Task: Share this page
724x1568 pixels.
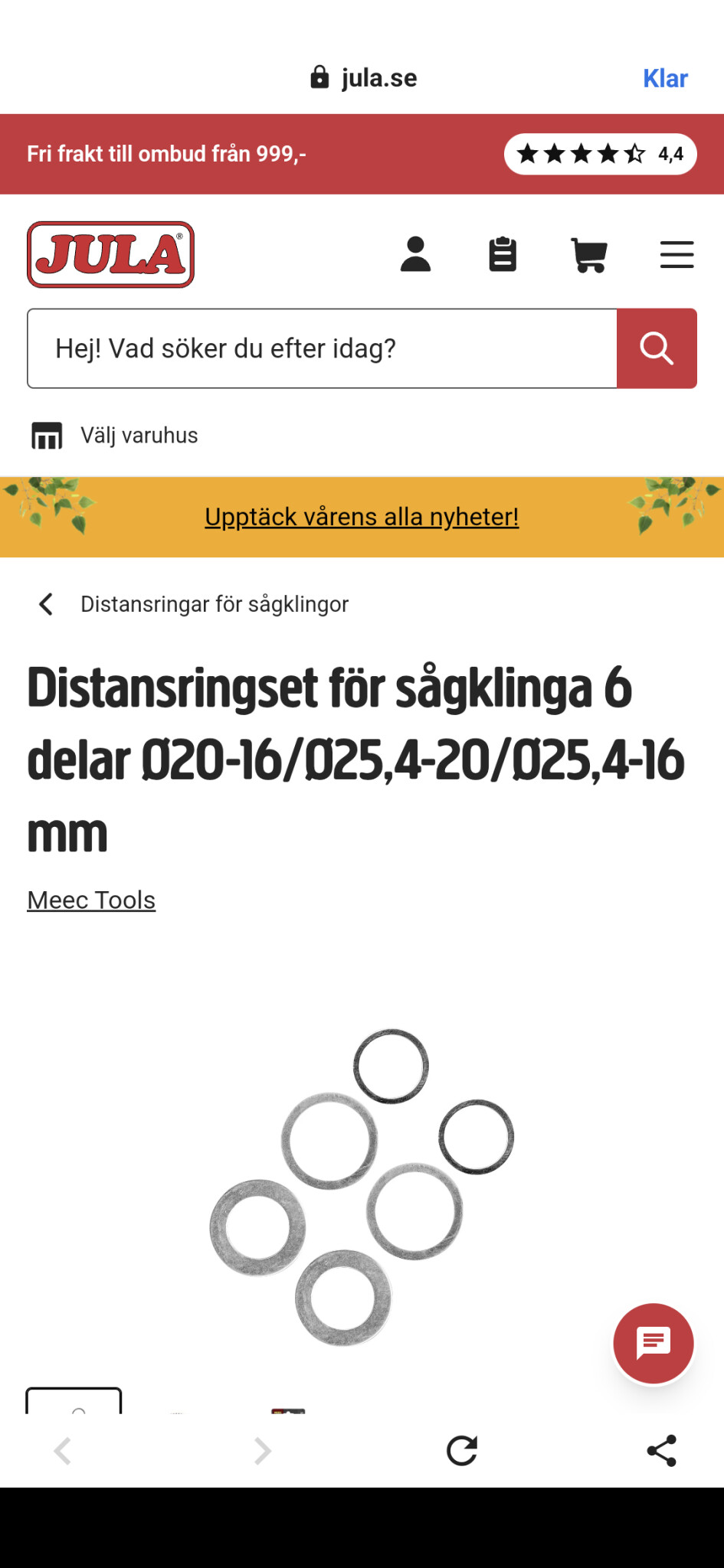Action: tap(661, 1450)
